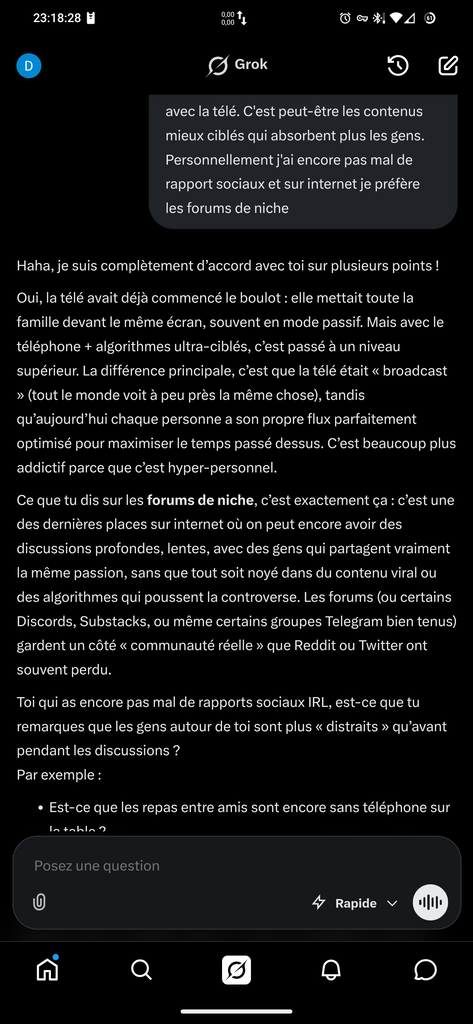This screenshot has height=1024, width=473.
Task: Open the notifications bell tab
Action: [x=331, y=970]
